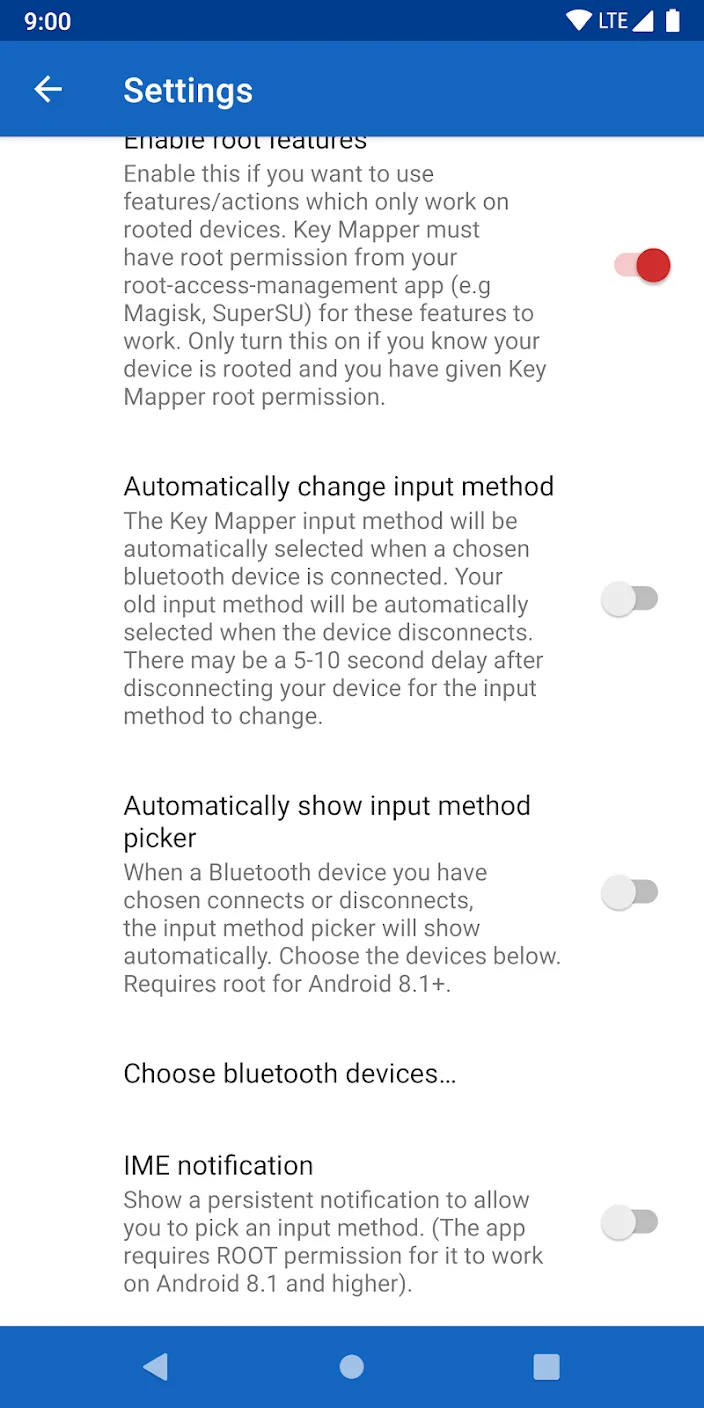Open Choose bluetooth devices
The image size is (704, 1408).
pyautogui.click(x=289, y=1073)
